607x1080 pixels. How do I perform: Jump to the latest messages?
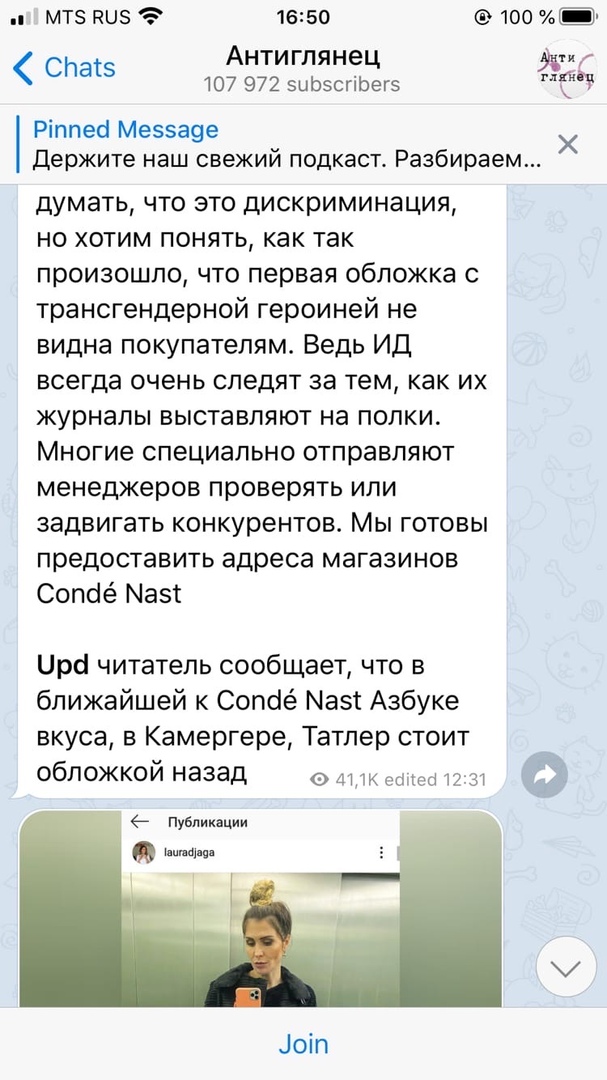pos(566,968)
